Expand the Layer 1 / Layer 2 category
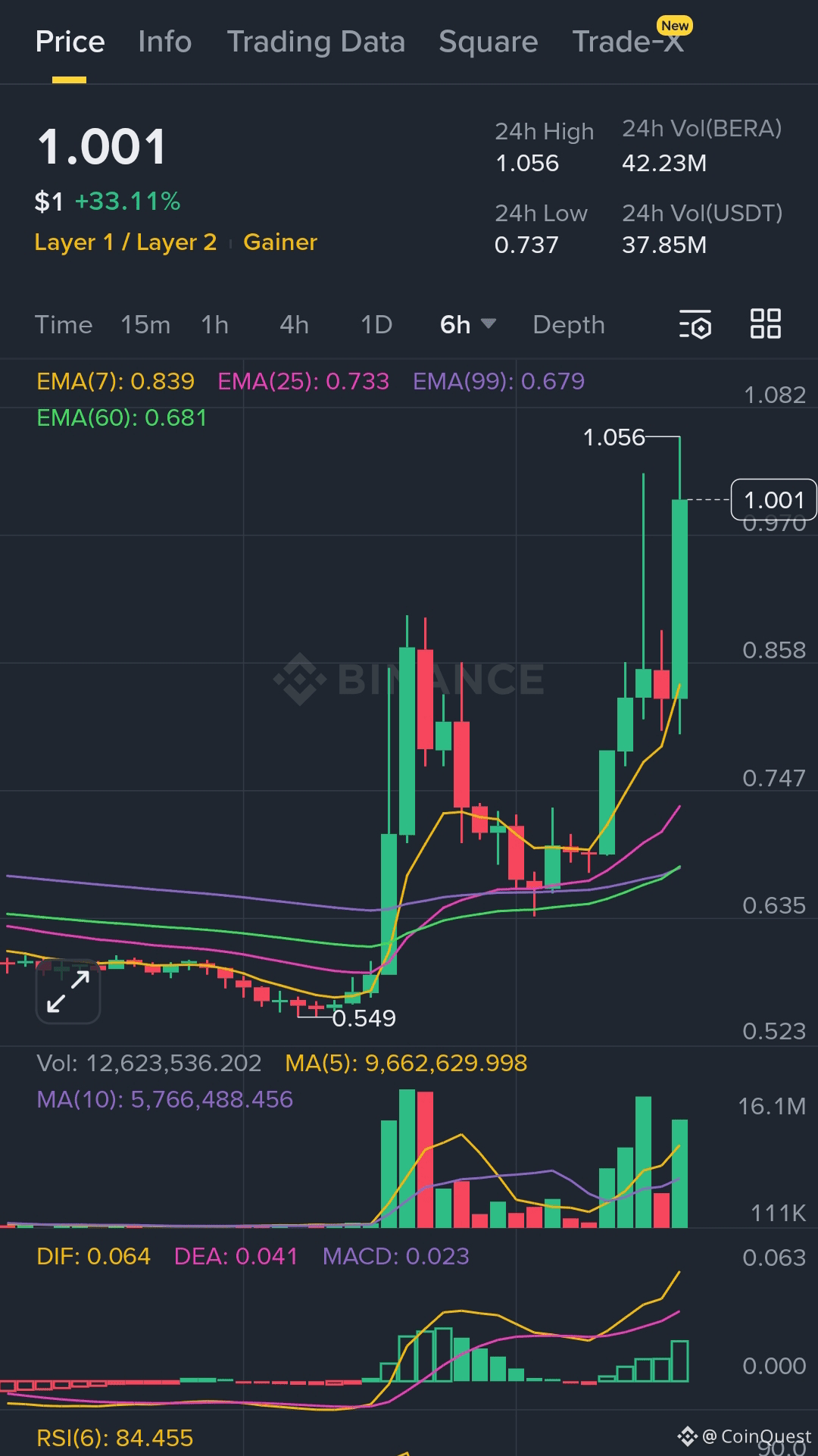 [x=125, y=242]
